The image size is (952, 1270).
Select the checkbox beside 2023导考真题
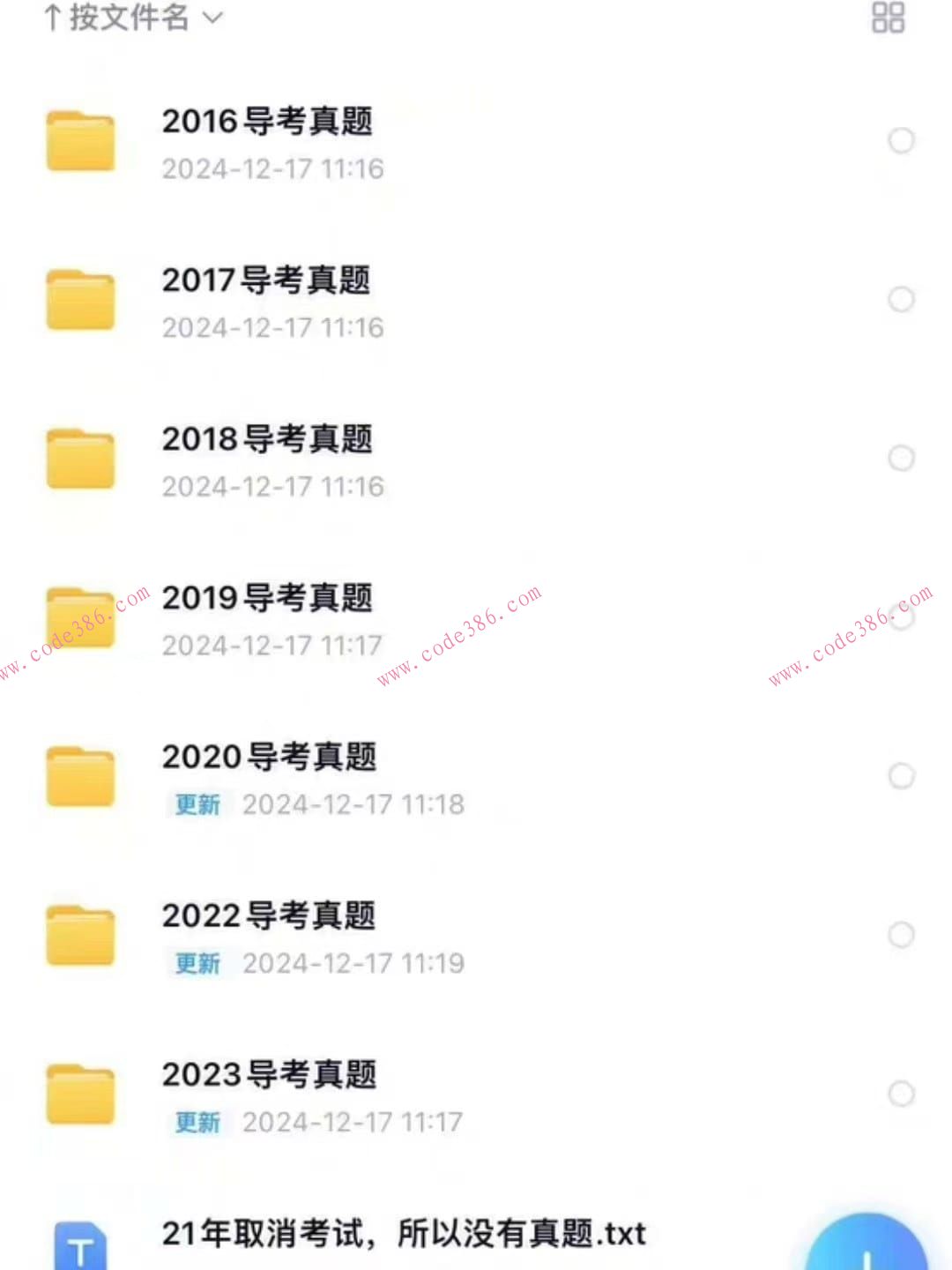tap(902, 1094)
